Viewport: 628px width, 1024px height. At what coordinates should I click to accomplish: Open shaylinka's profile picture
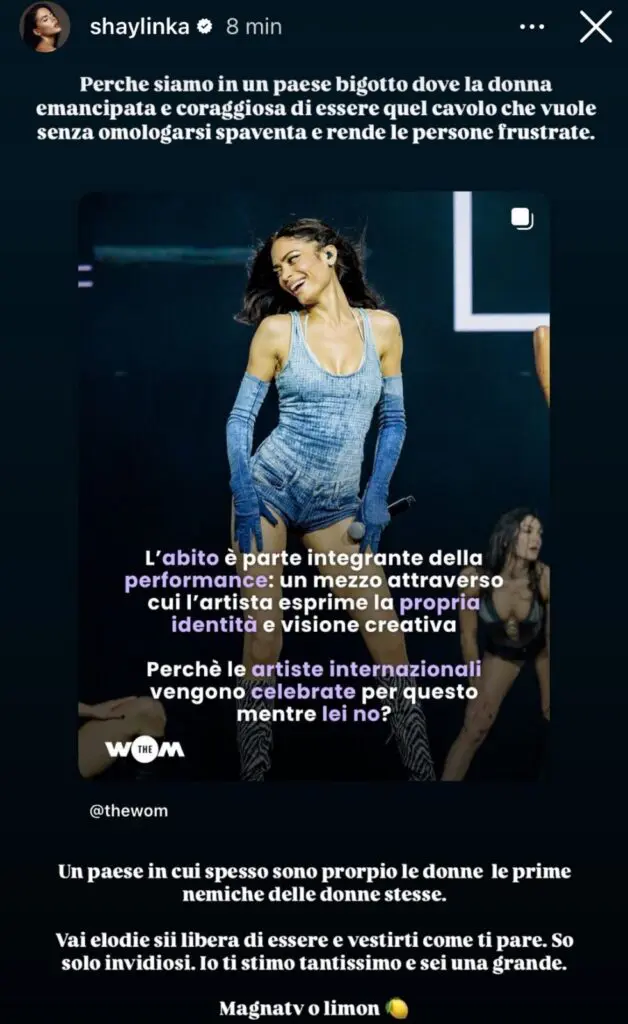pos(46,27)
